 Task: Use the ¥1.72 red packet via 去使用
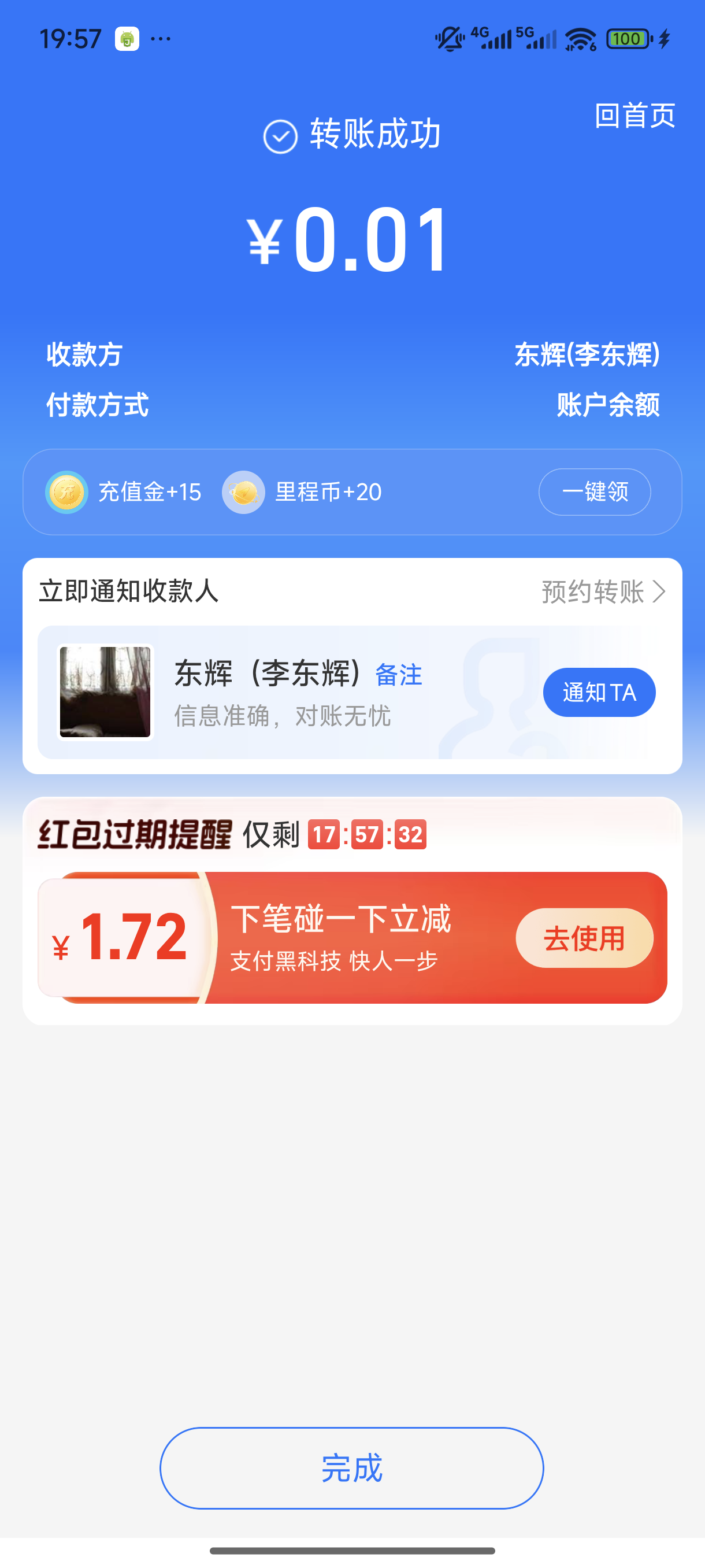point(584,938)
